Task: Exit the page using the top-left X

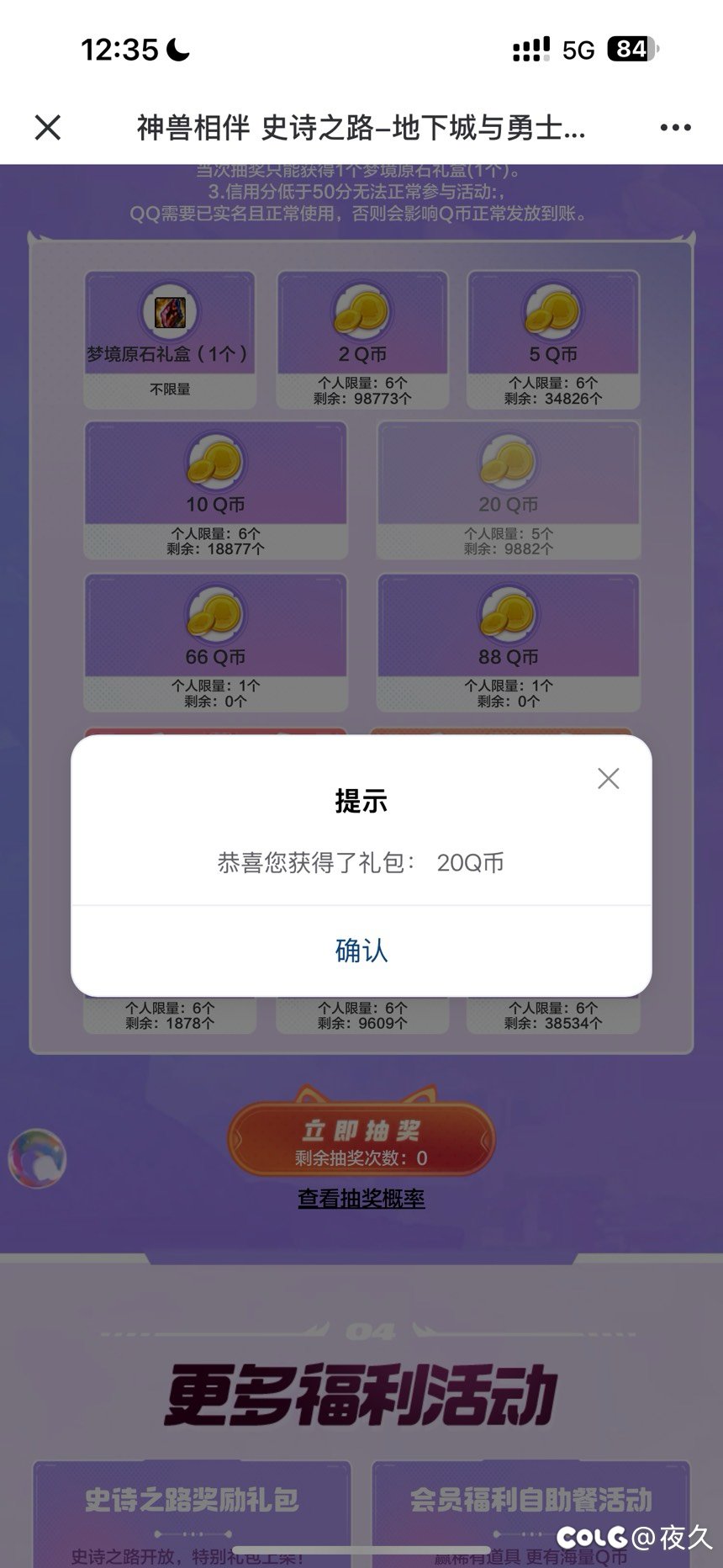Action: [x=48, y=128]
